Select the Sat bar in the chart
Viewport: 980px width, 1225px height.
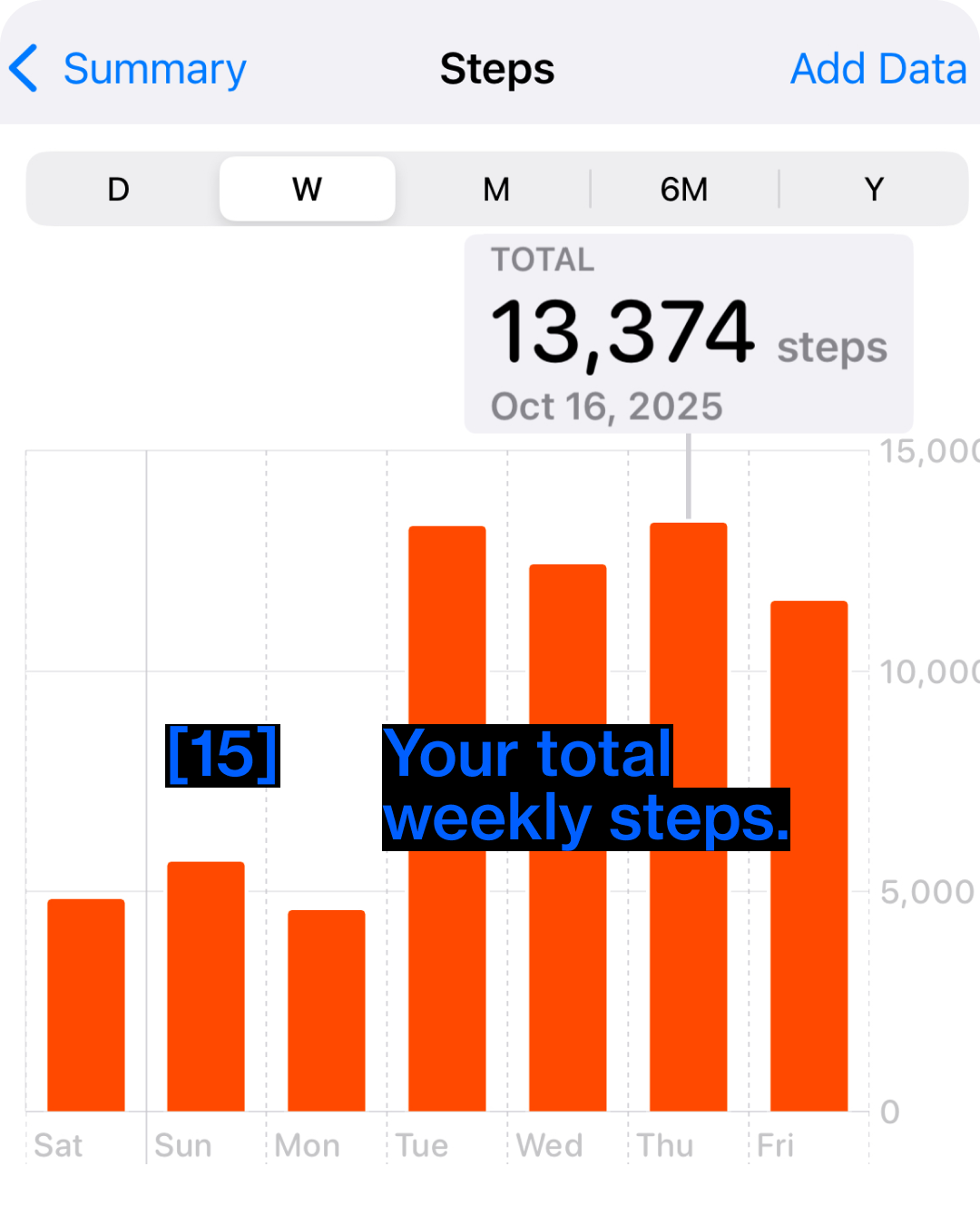pos(86,1005)
